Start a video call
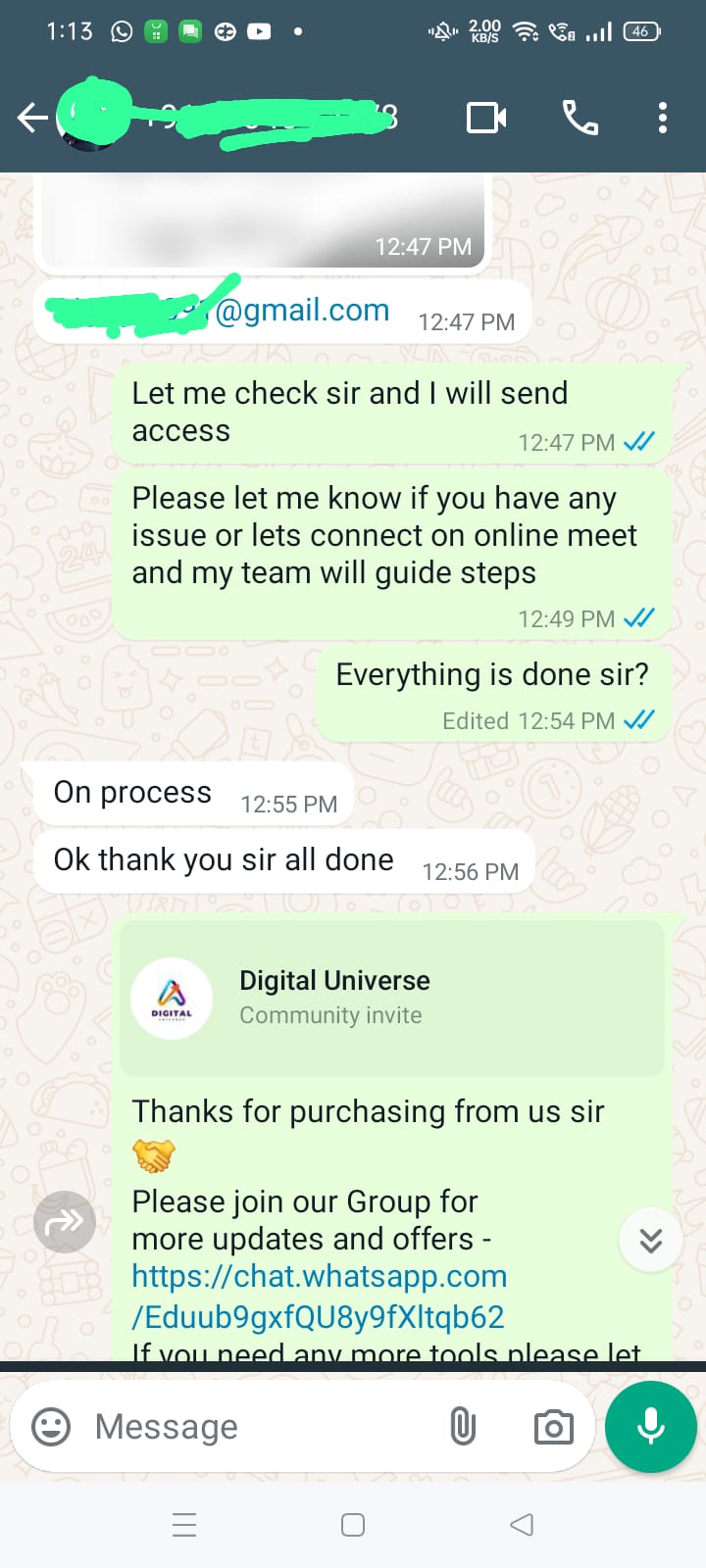The width and height of the screenshot is (706, 1568). pos(485,119)
